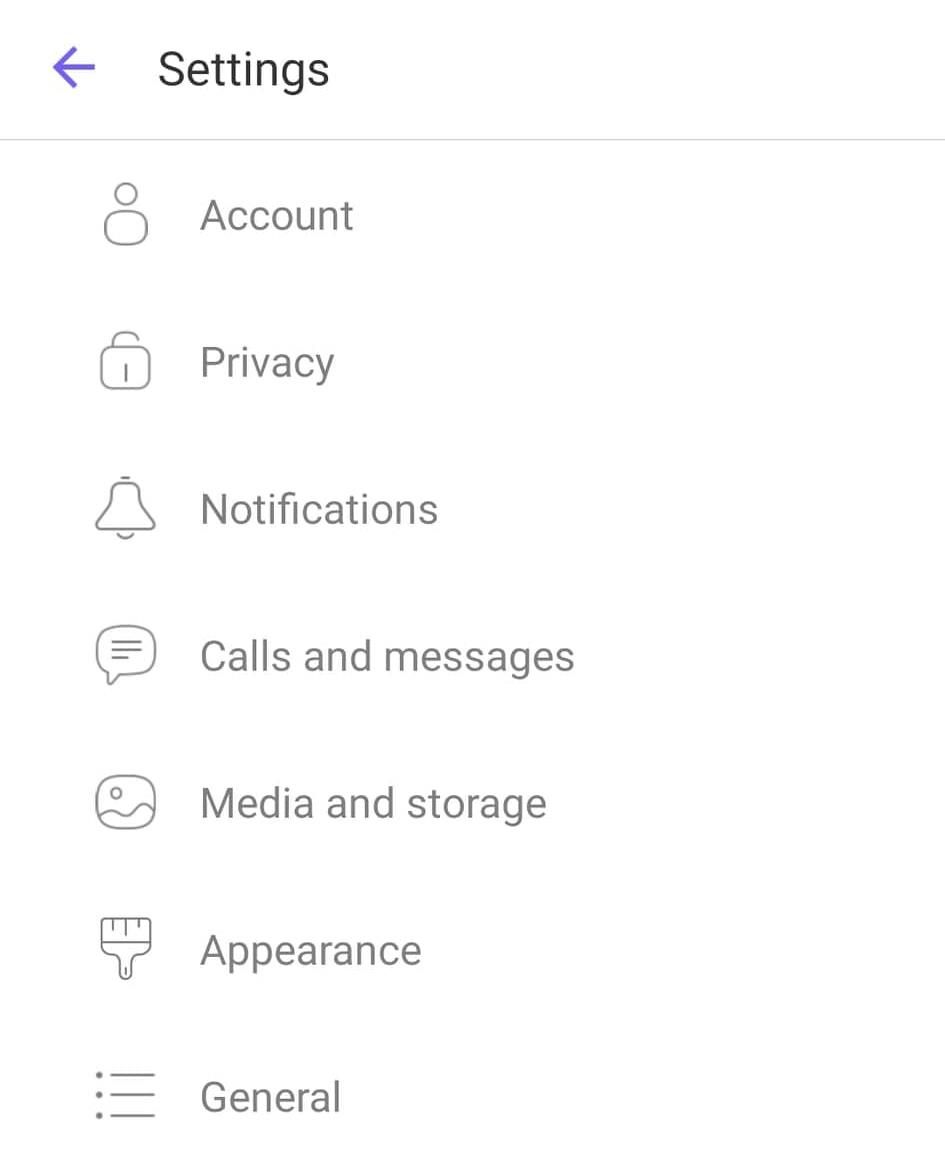Open Account settings

click(x=277, y=215)
